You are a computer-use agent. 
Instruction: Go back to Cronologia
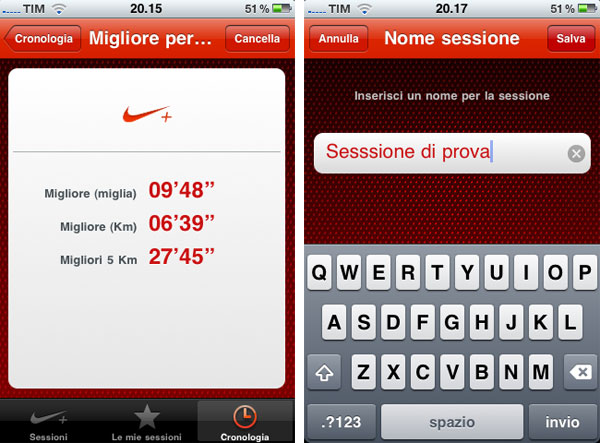point(41,40)
